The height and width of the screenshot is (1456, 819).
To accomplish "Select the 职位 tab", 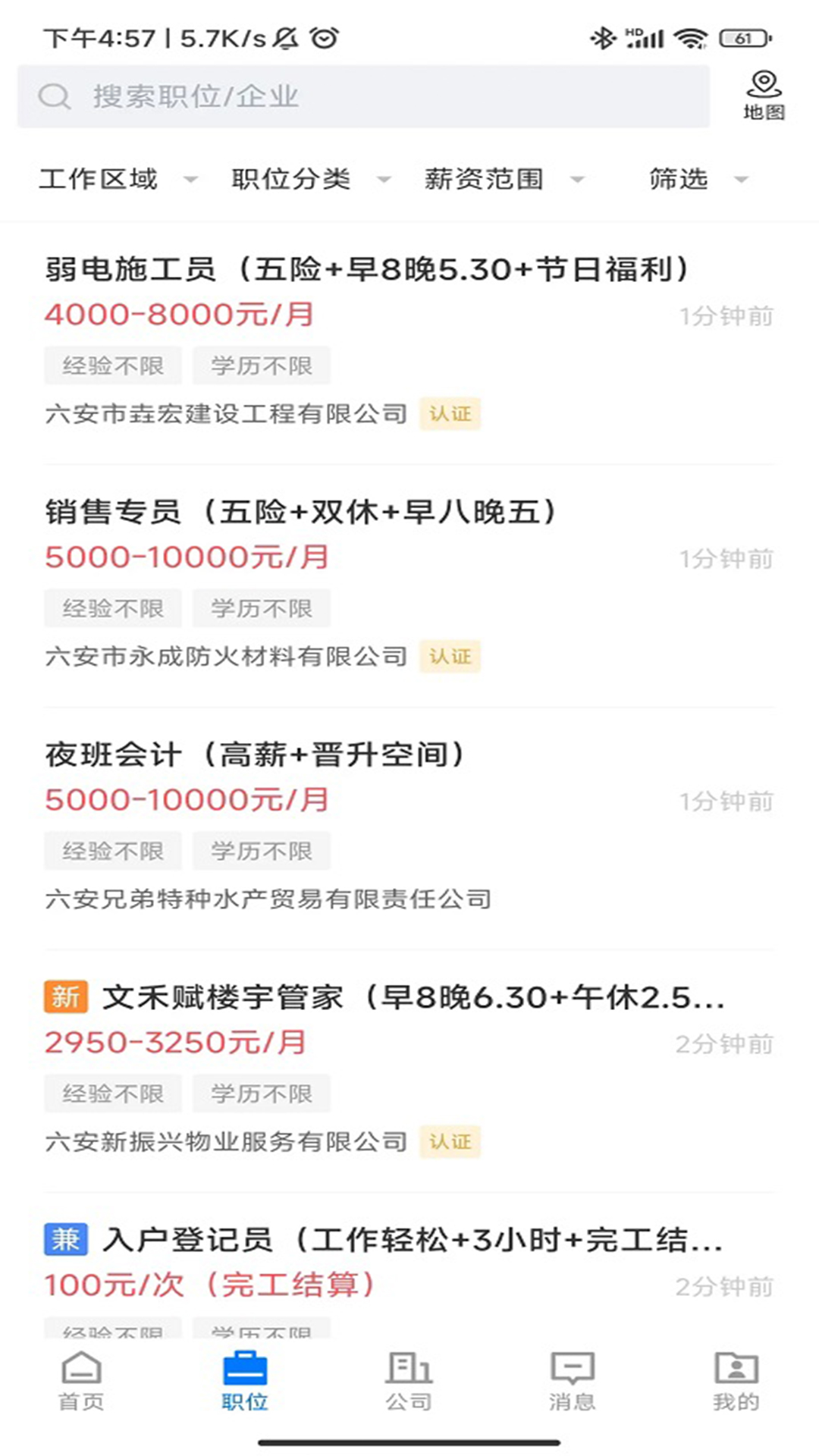I will 245,1382.
